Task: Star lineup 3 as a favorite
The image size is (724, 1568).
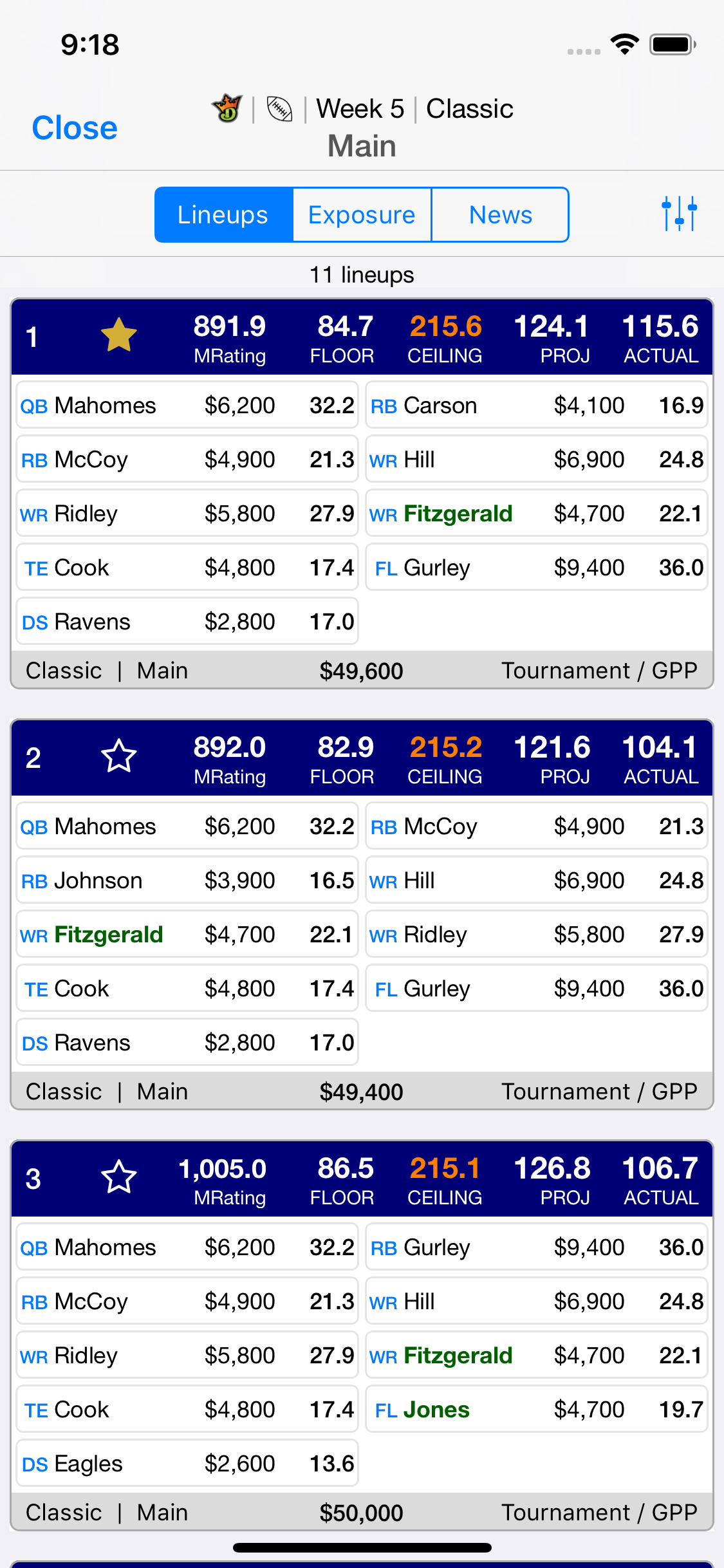Action: click(x=119, y=1177)
